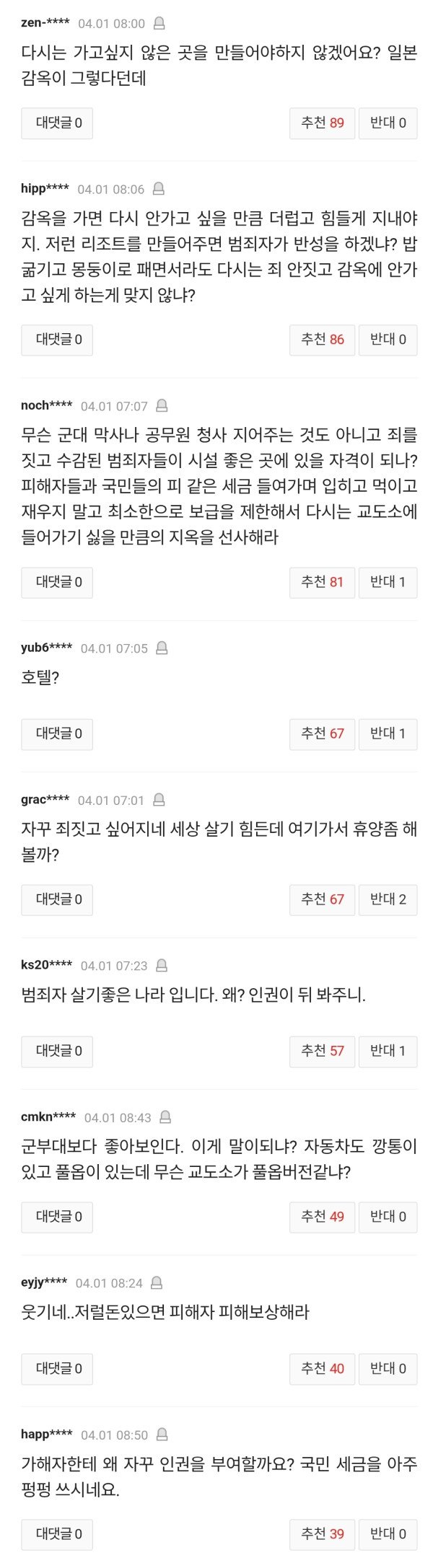
Task: Report grac**** comment with siren icon
Action: click(x=159, y=800)
